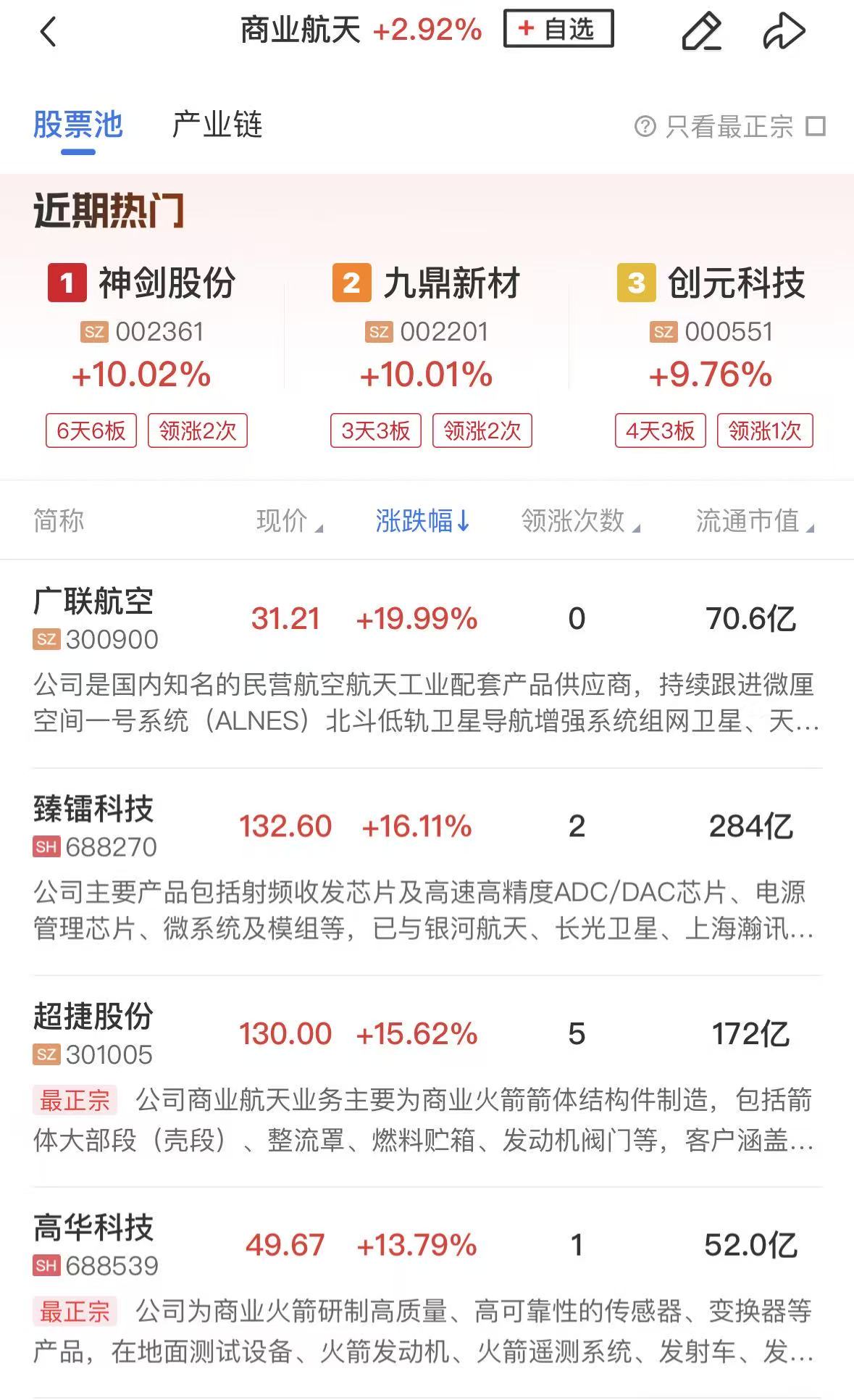Go back using the top-left arrow
This screenshot has height=1400, width=854.
coord(49,32)
